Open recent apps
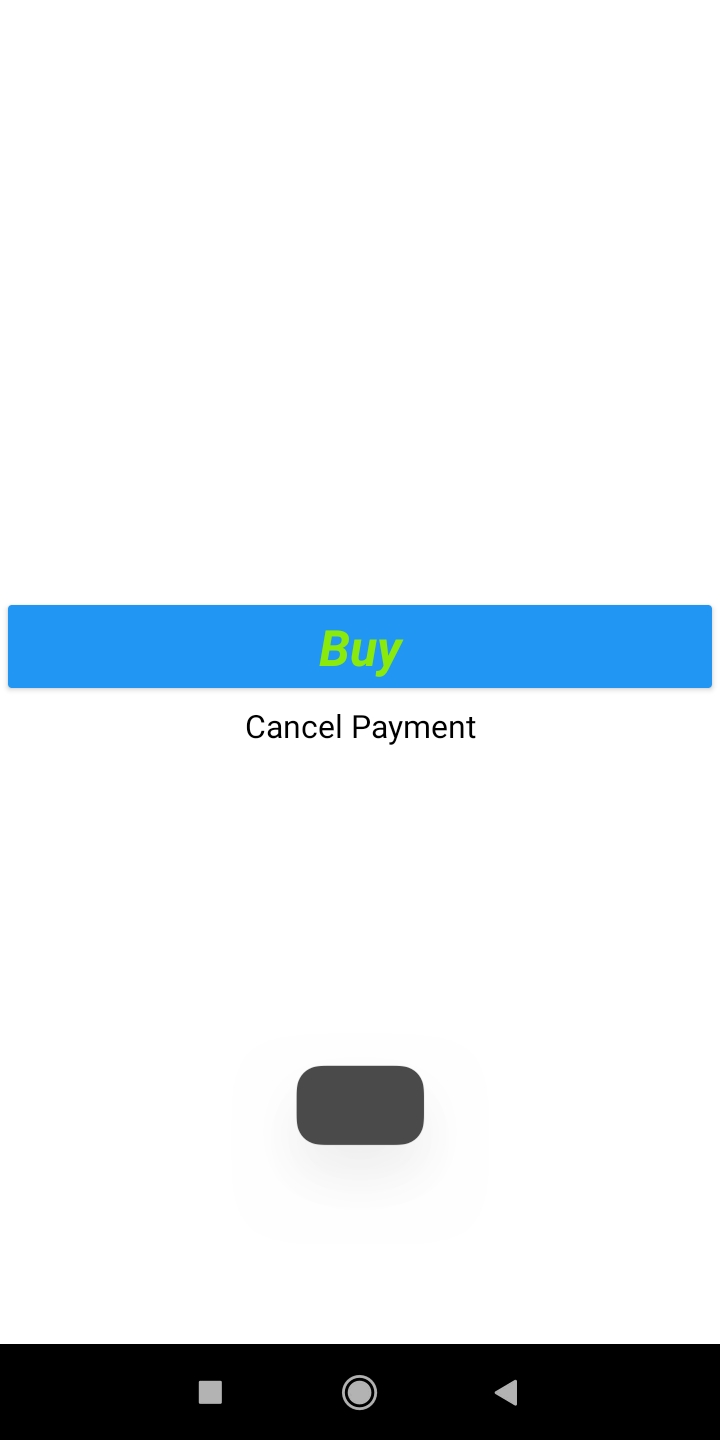Viewport: 720px width, 1440px height. click(x=210, y=1392)
